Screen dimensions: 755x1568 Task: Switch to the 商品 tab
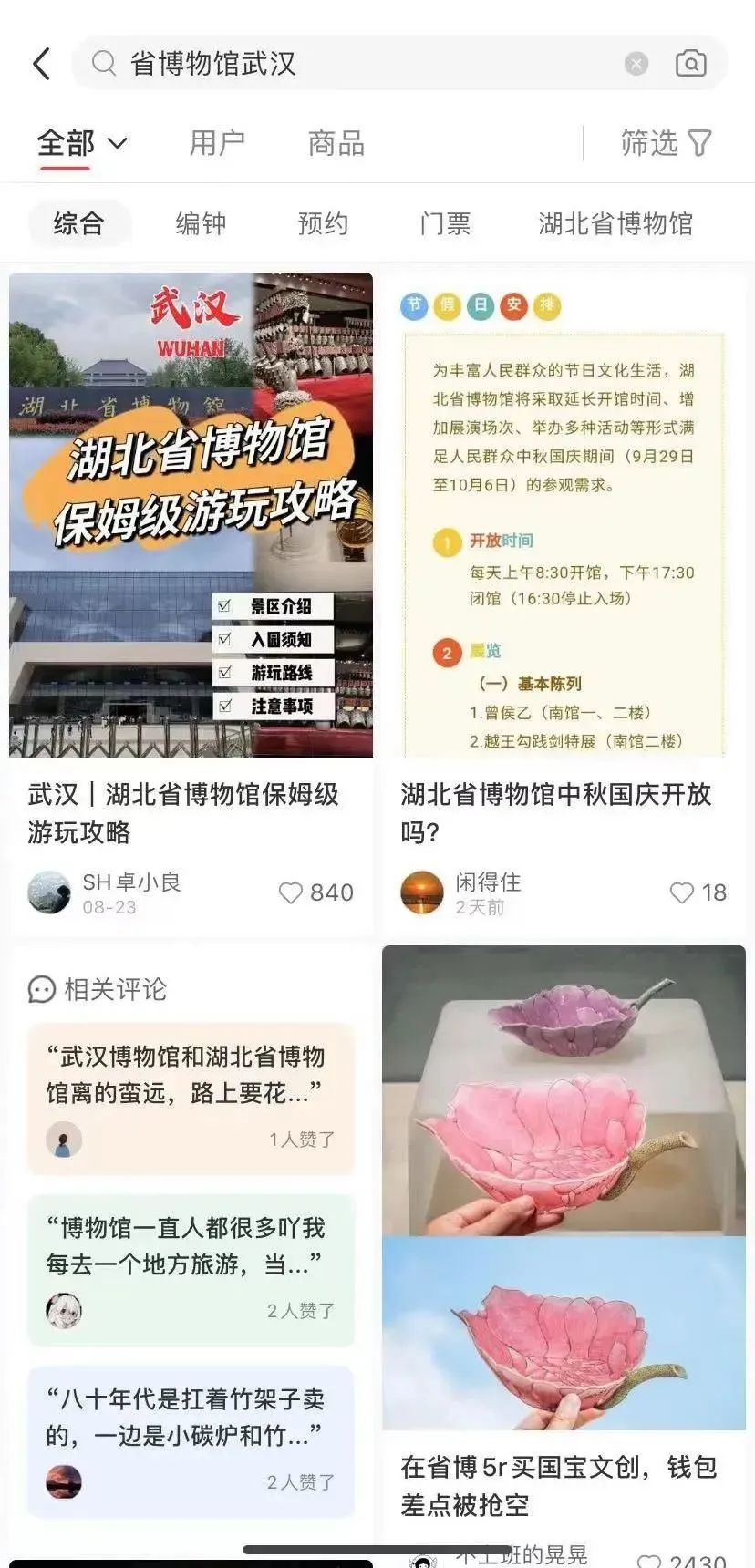(x=336, y=143)
